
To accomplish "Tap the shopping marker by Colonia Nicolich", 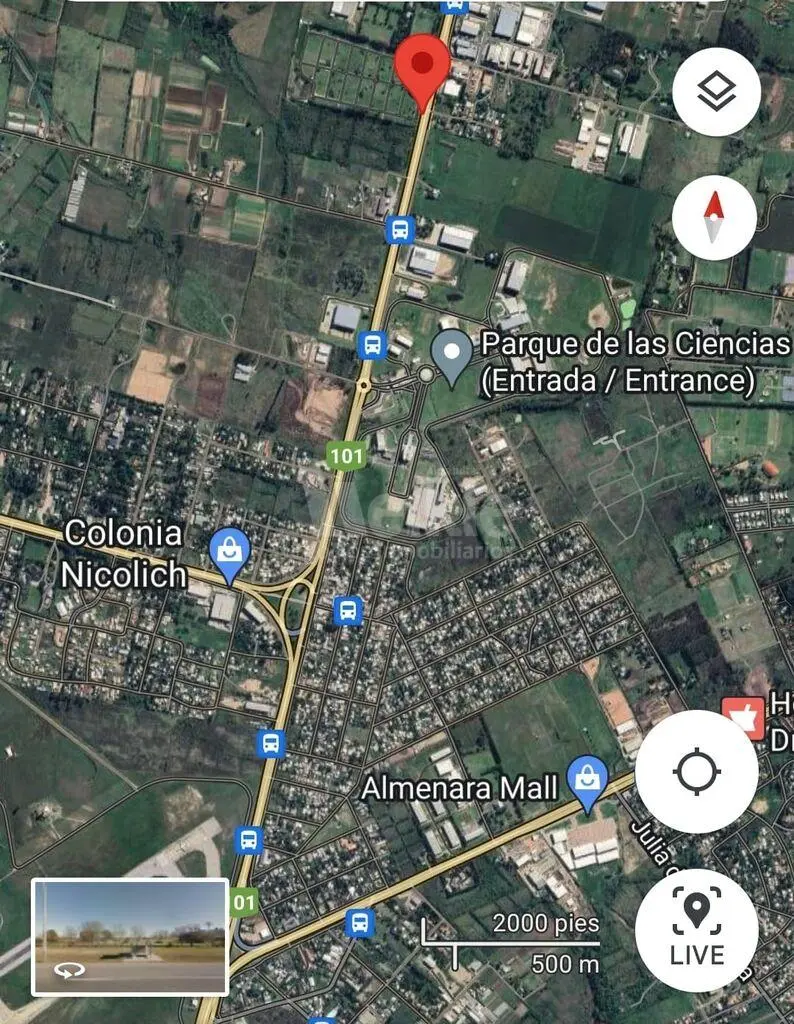I will click(230, 554).
